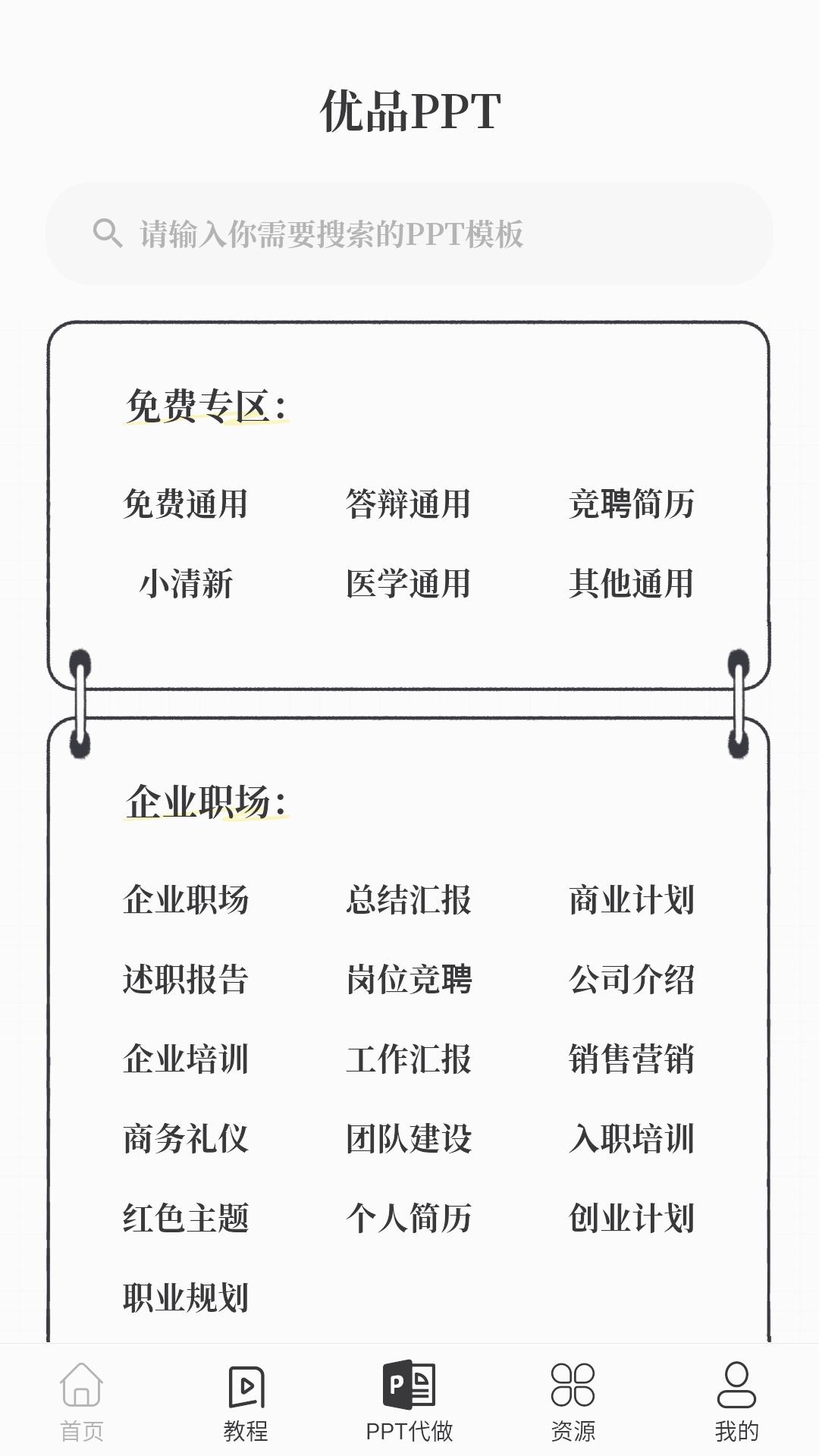
Task: Open the 商业计划 business plan templates
Action: (x=633, y=901)
